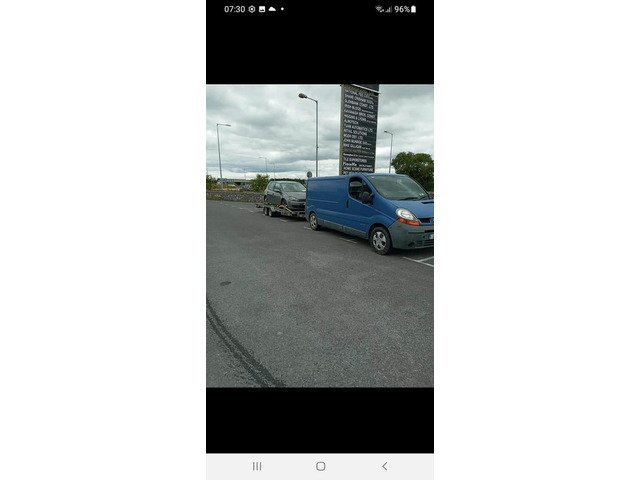Open the recent apps overview
Screen dimensions: 640x480
point(257,466)
